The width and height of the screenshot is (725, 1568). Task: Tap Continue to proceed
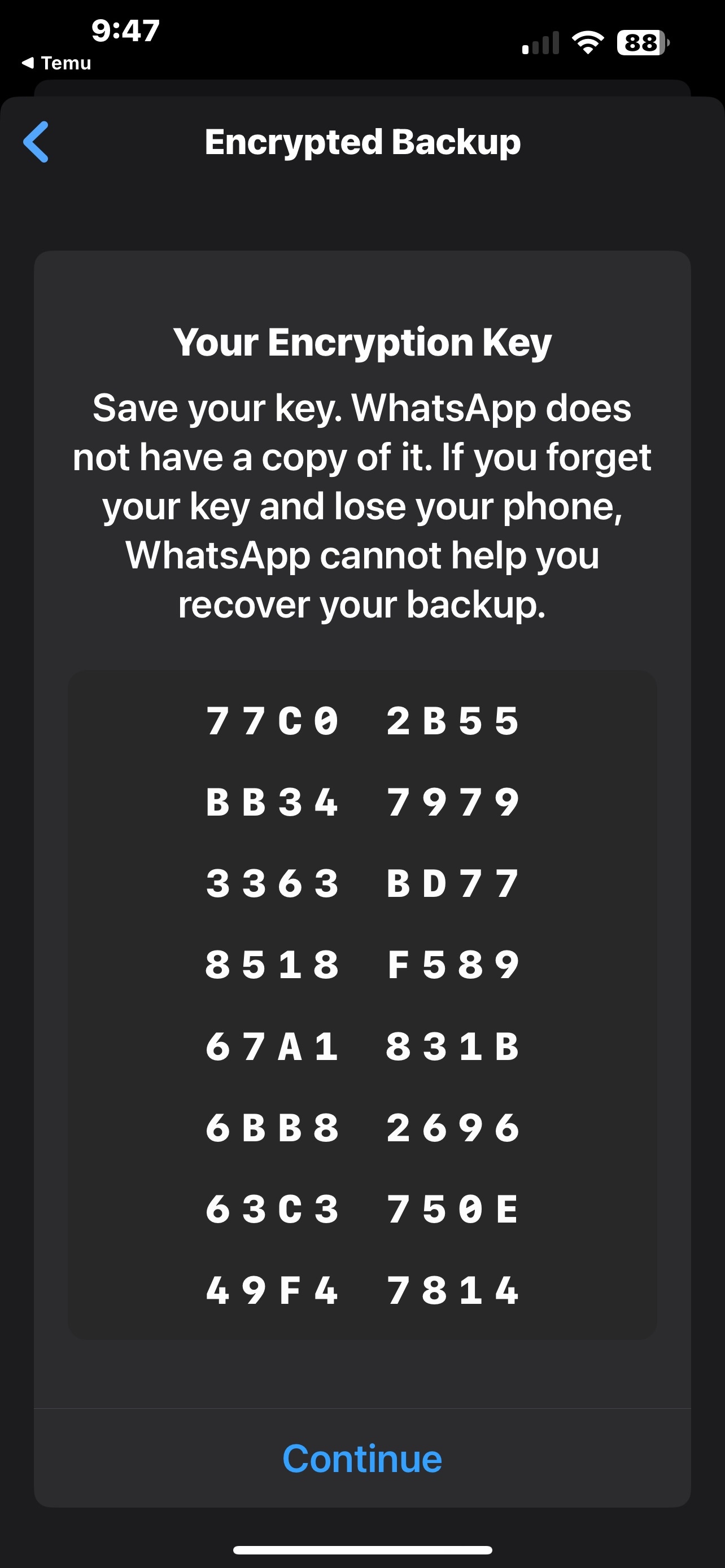(362, 1459)
